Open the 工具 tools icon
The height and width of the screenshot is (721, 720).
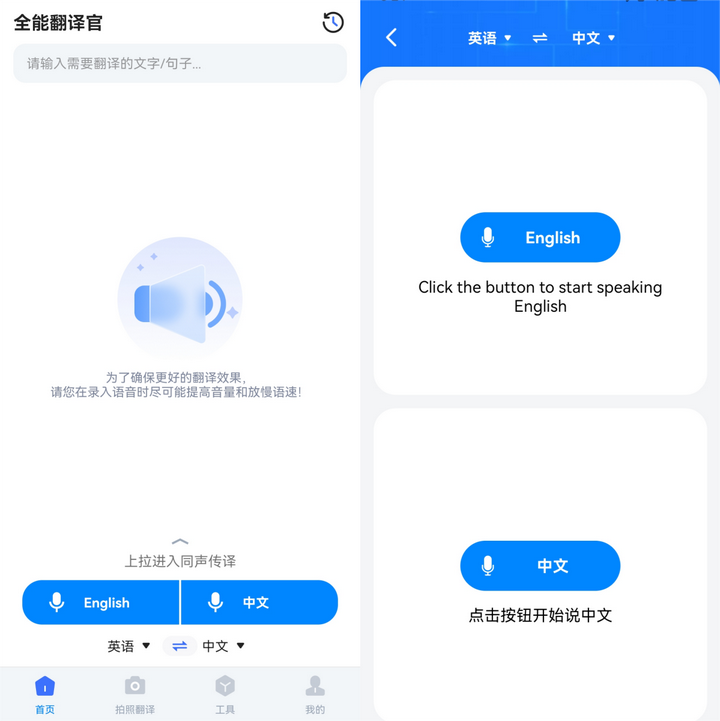[225, 687]
